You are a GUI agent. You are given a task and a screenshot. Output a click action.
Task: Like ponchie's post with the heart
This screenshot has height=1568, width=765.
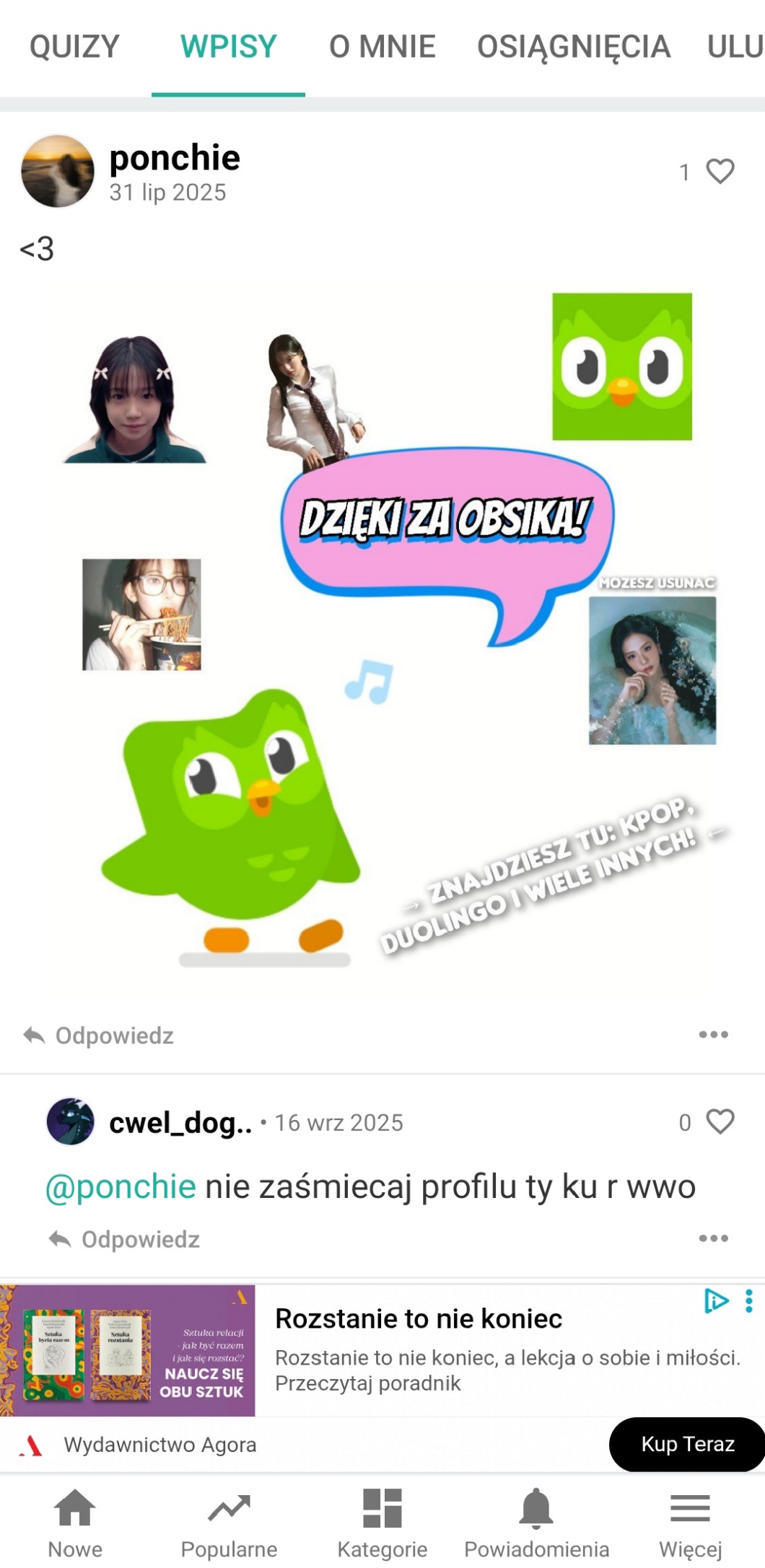pyautogui.click(x=720, y=172)
